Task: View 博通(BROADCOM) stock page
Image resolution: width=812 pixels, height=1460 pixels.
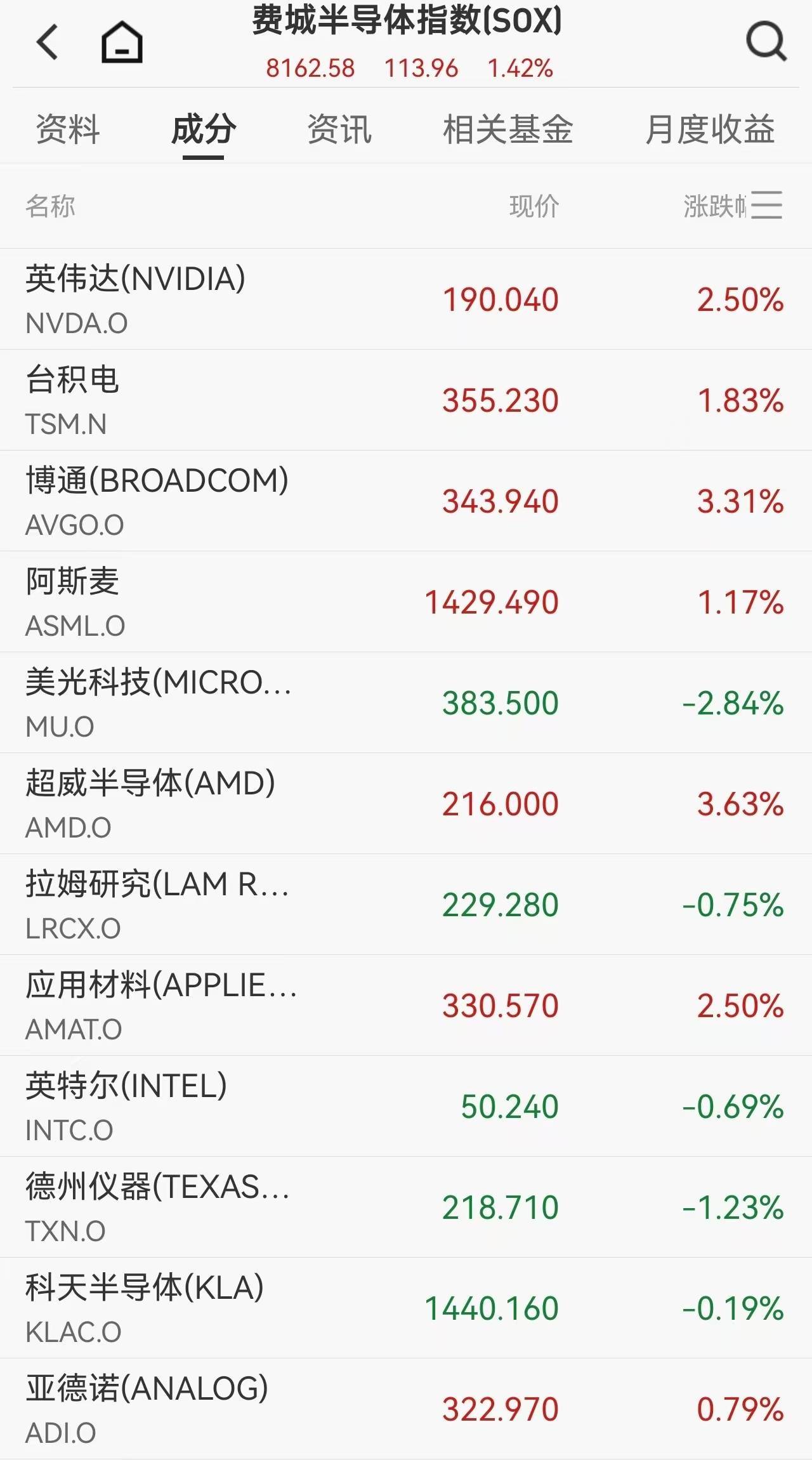Action: pyautogui.click(x=406, y=501)
